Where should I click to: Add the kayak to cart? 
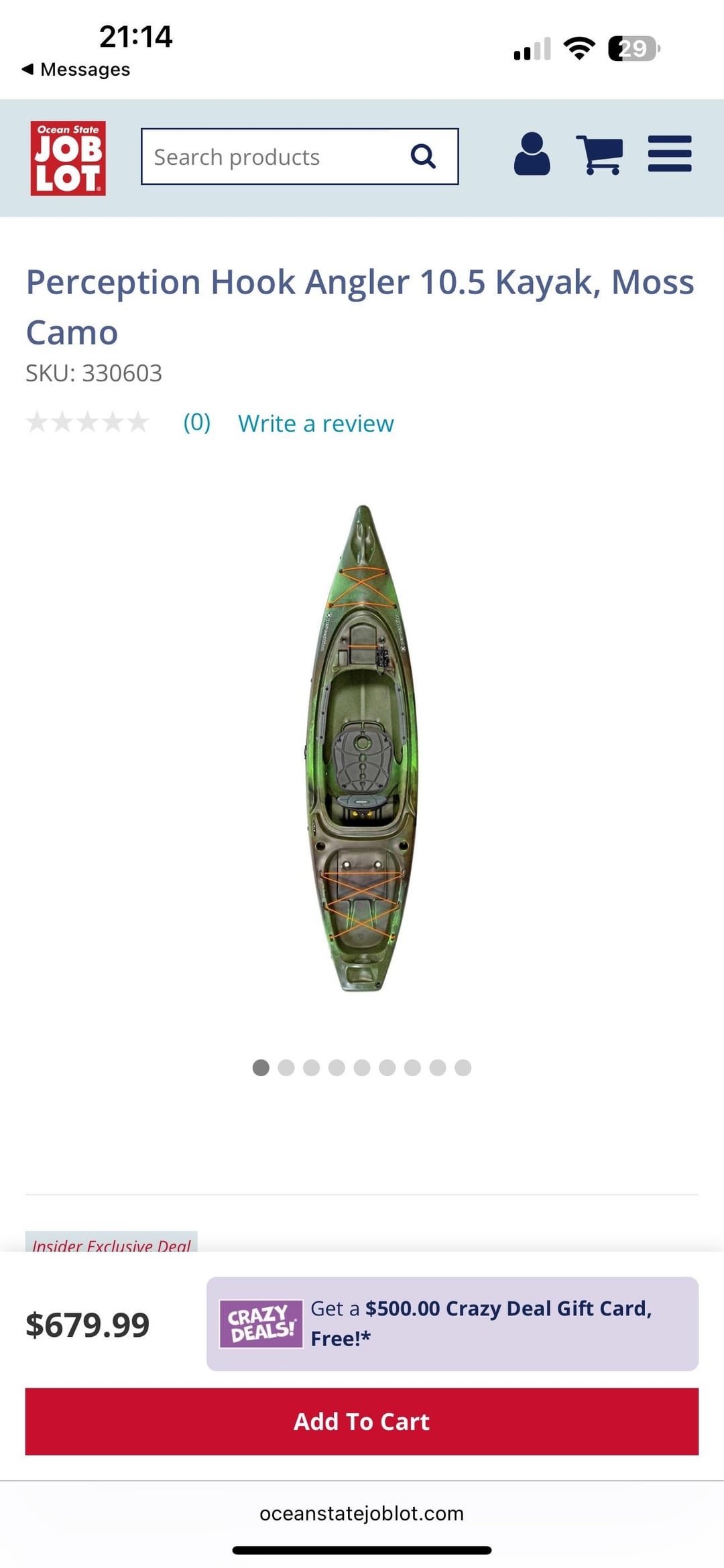(x=362, y=1421)
